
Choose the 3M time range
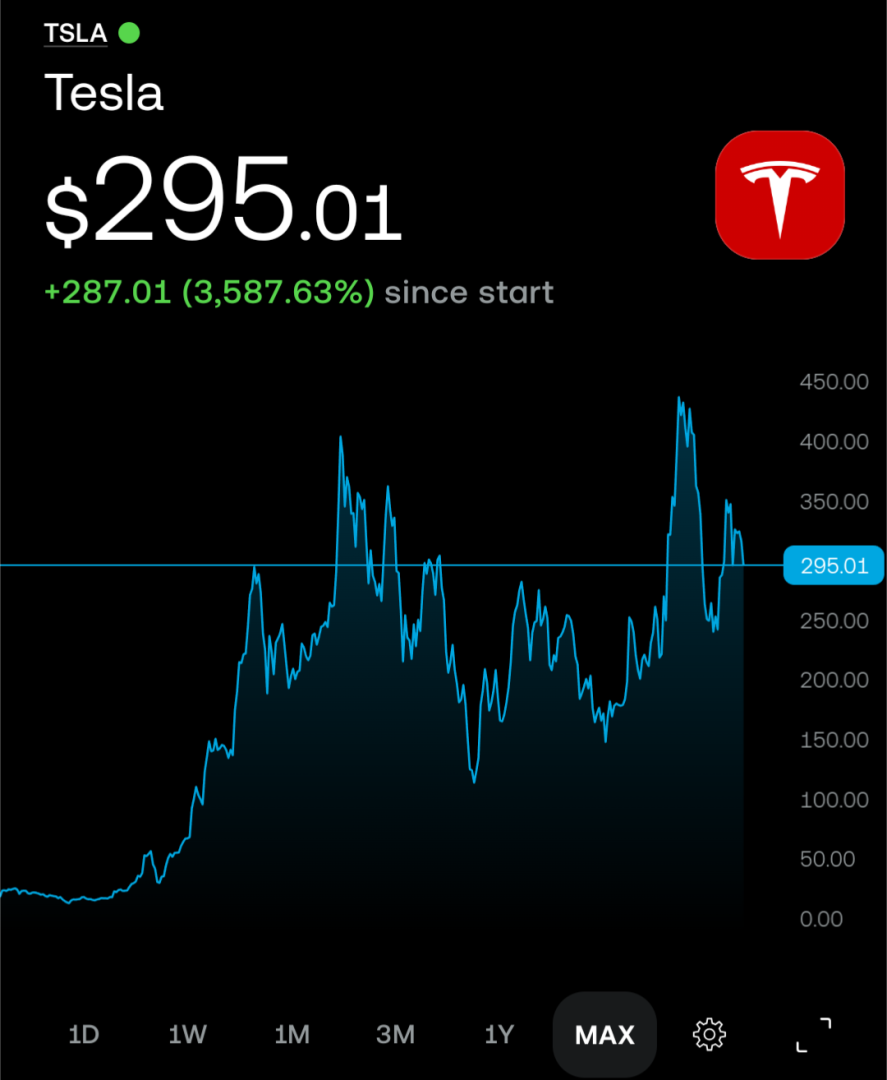point(396,1034)
